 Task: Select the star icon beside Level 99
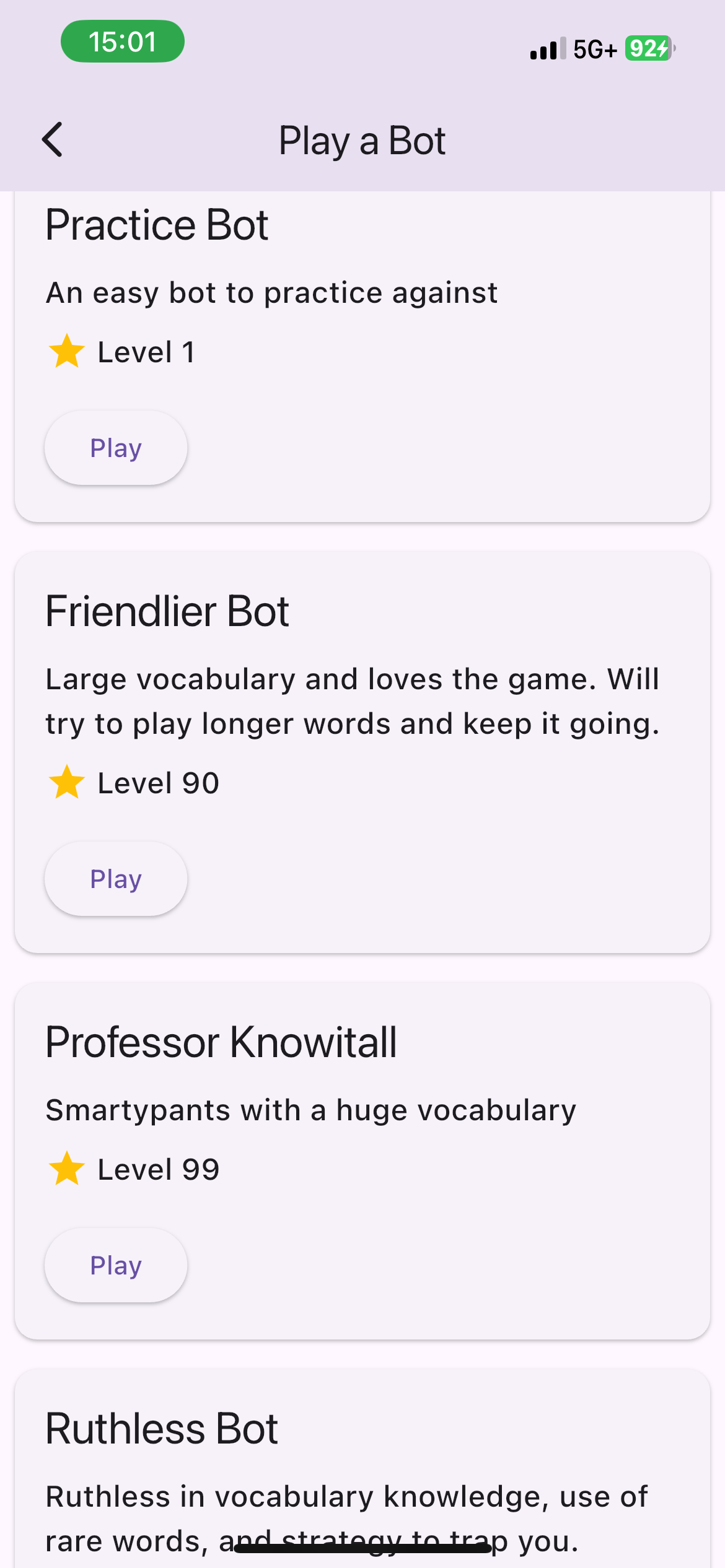(x=66, y=1169)
